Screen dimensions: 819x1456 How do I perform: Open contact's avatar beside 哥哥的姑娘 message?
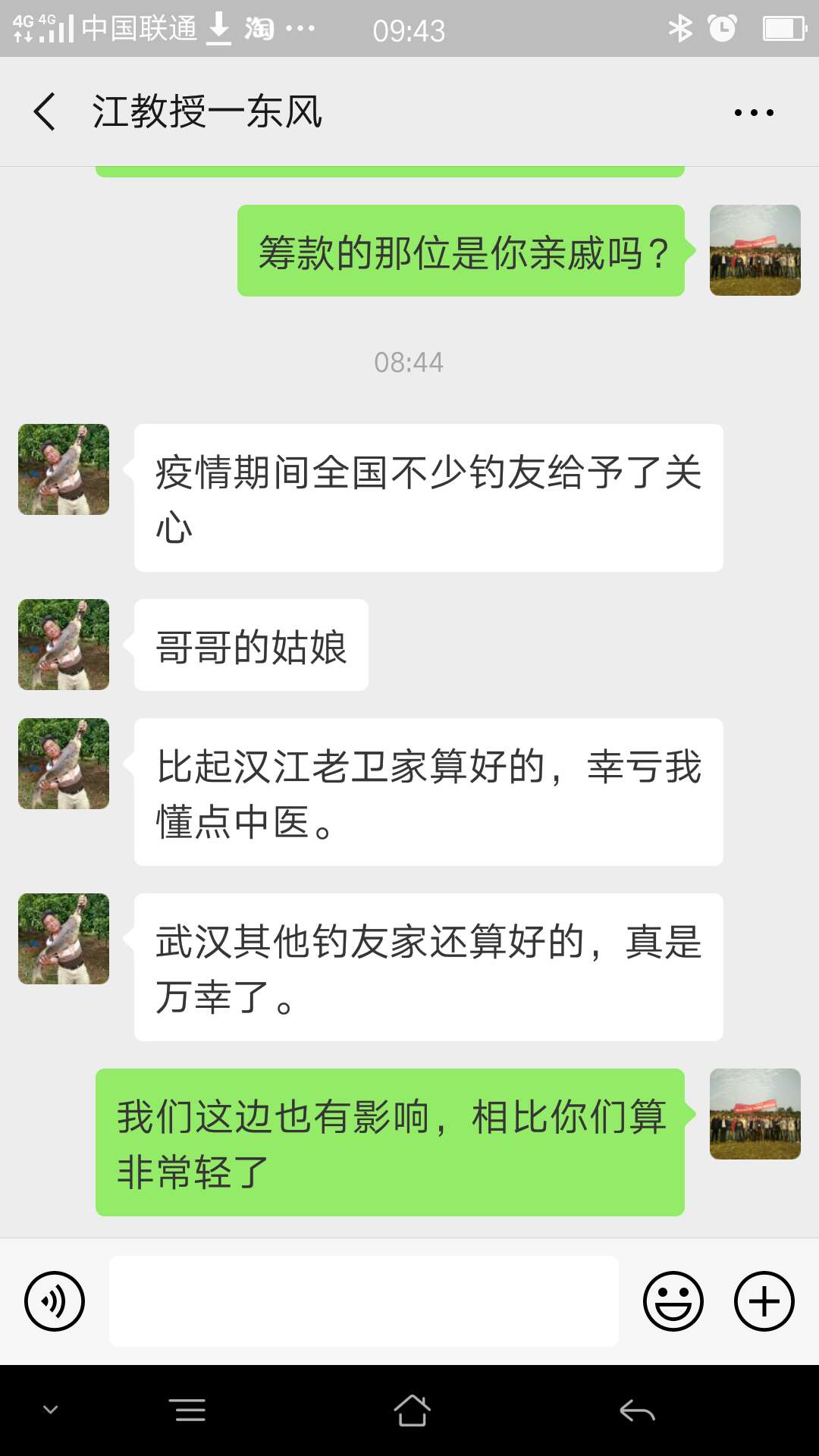[x=64, y=645]
